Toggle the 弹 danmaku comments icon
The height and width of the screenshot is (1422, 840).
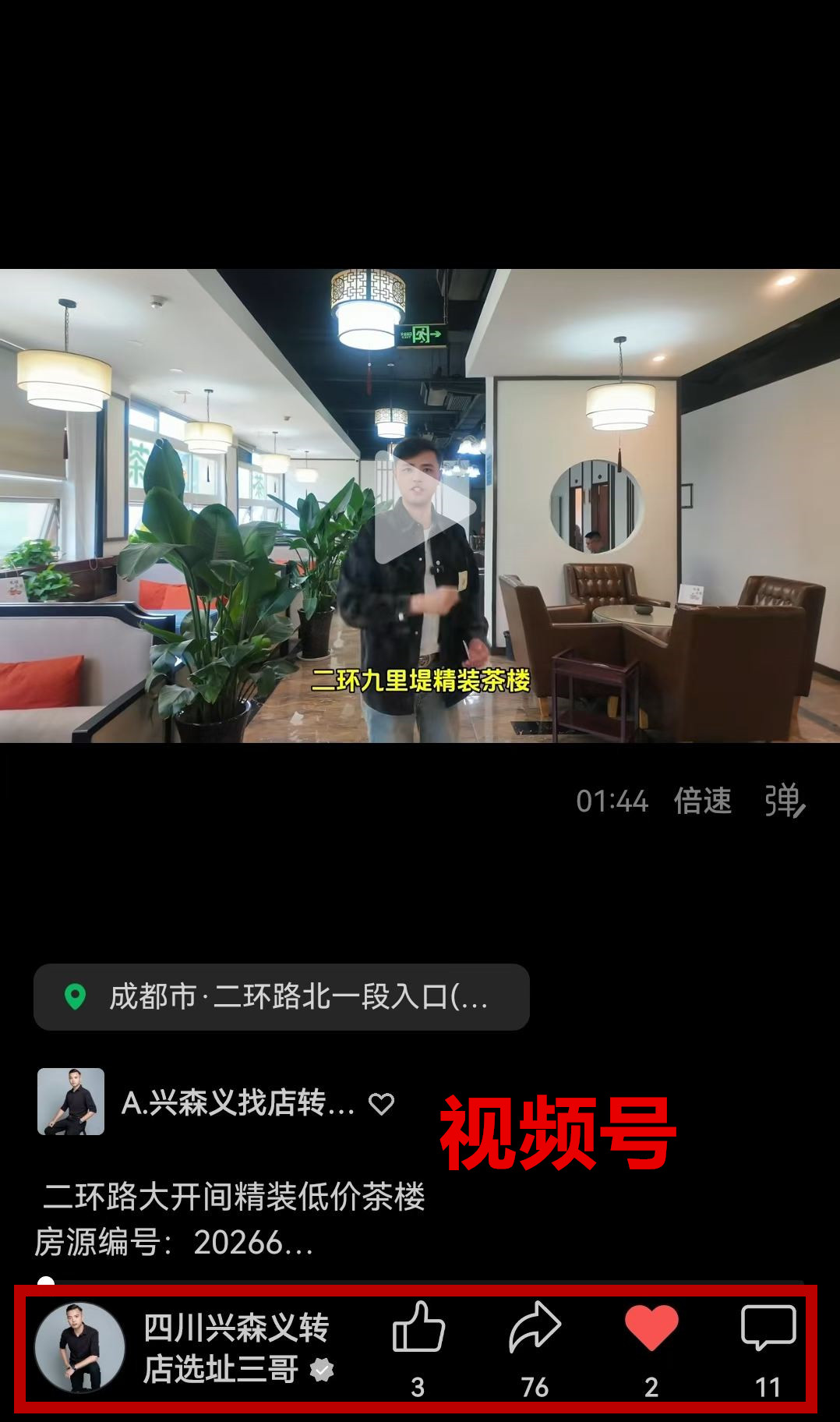tap(785, 801)
